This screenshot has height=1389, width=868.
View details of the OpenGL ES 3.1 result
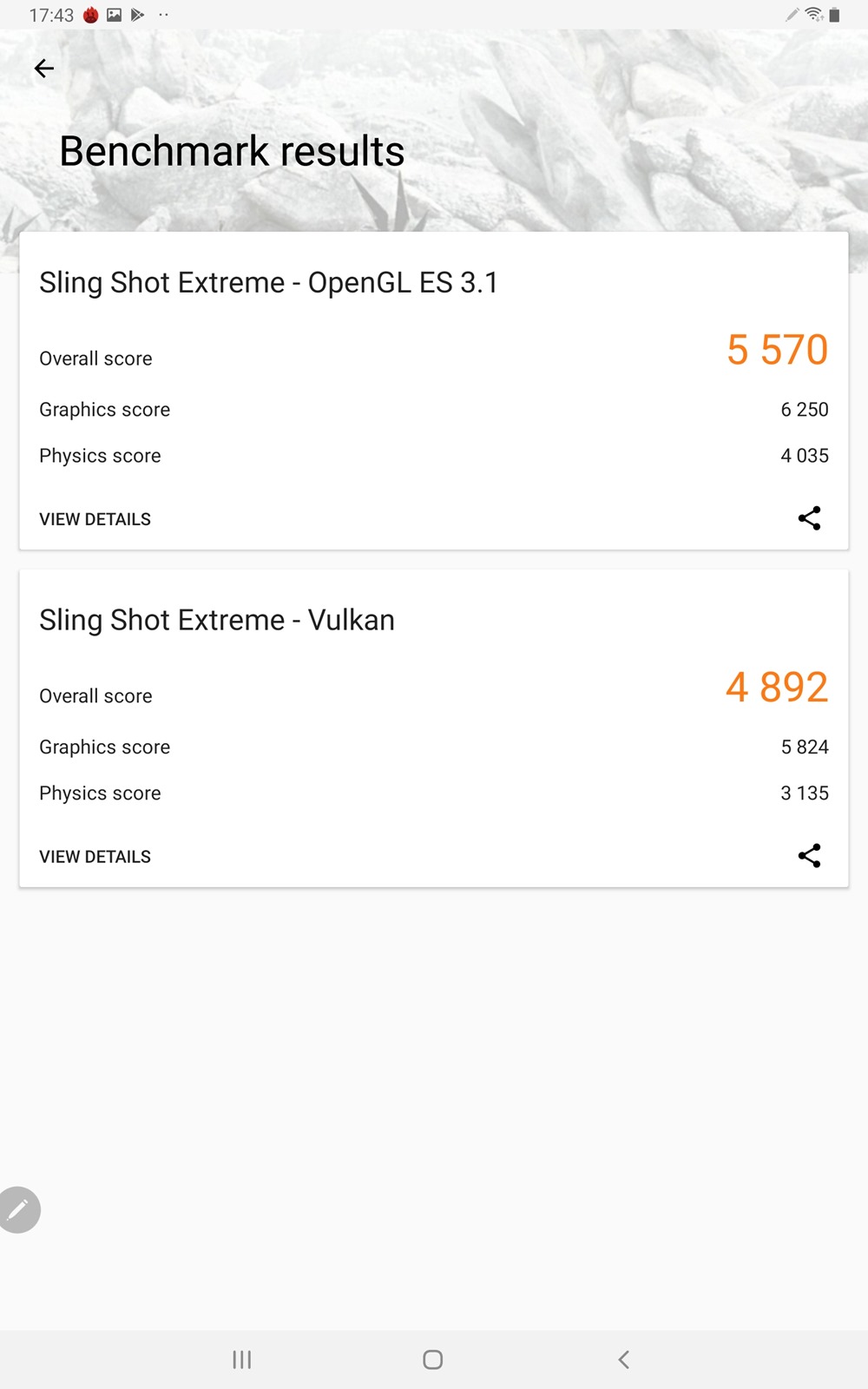pos(95,519)
